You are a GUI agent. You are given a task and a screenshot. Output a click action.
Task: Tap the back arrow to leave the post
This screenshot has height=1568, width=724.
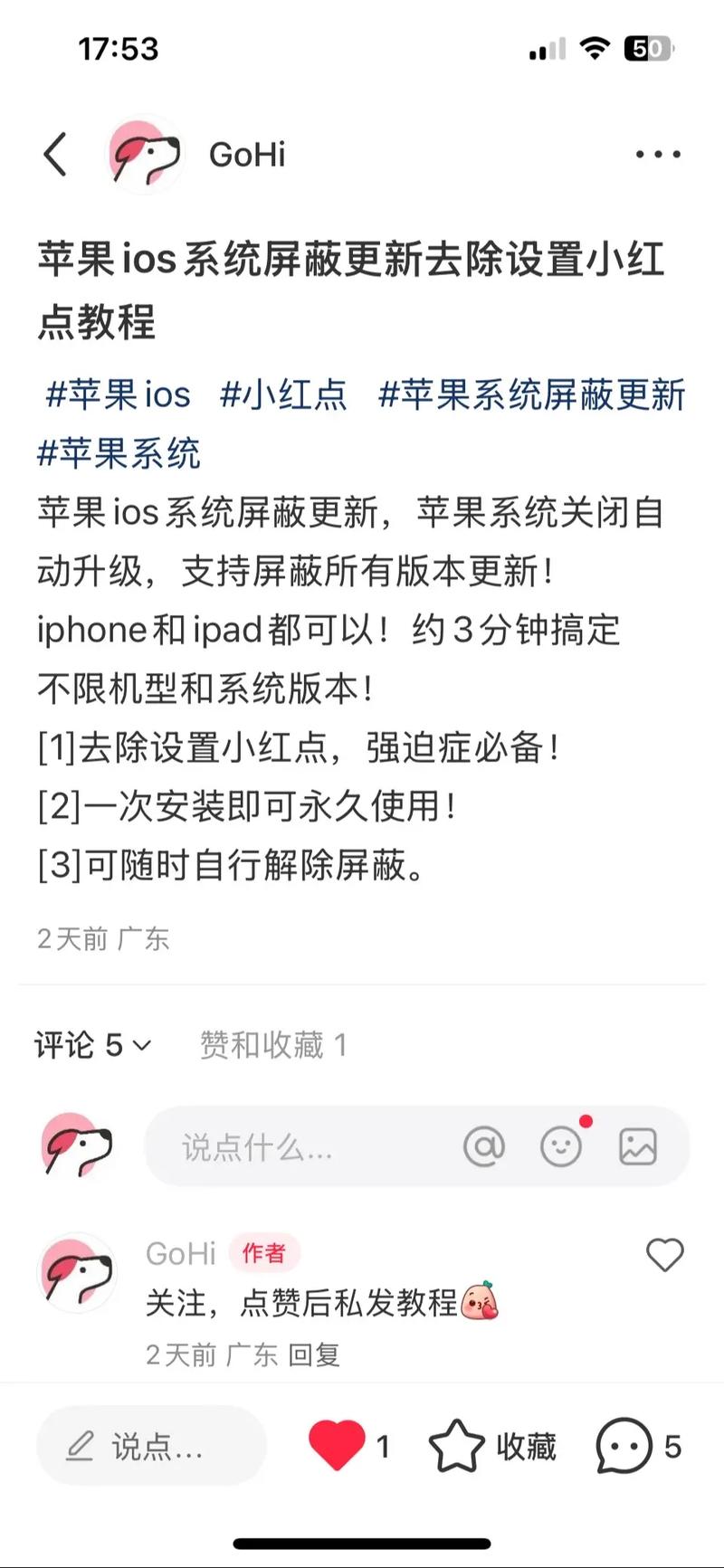coord(54,154)
